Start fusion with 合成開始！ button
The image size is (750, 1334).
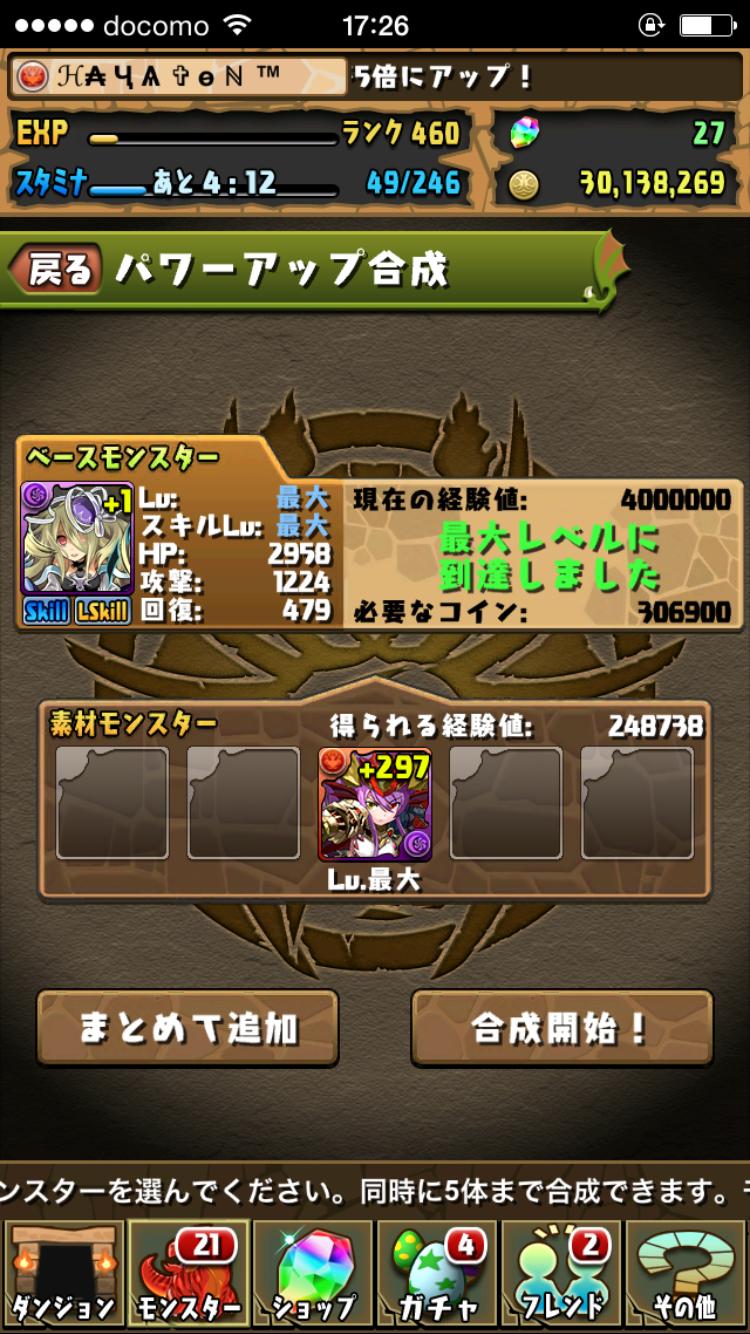[x=561, y=1028]
